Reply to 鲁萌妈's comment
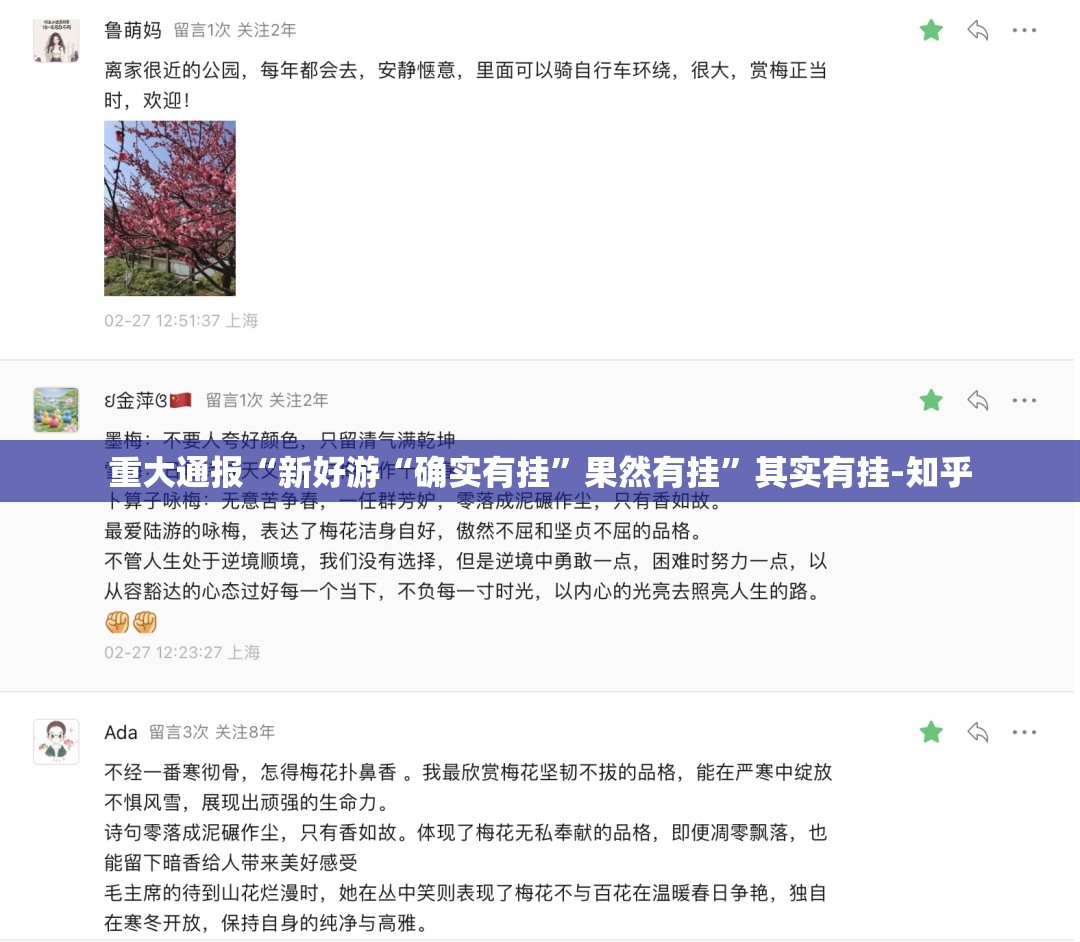Viewport: 1080px width, 942px height. coord(978,30)
